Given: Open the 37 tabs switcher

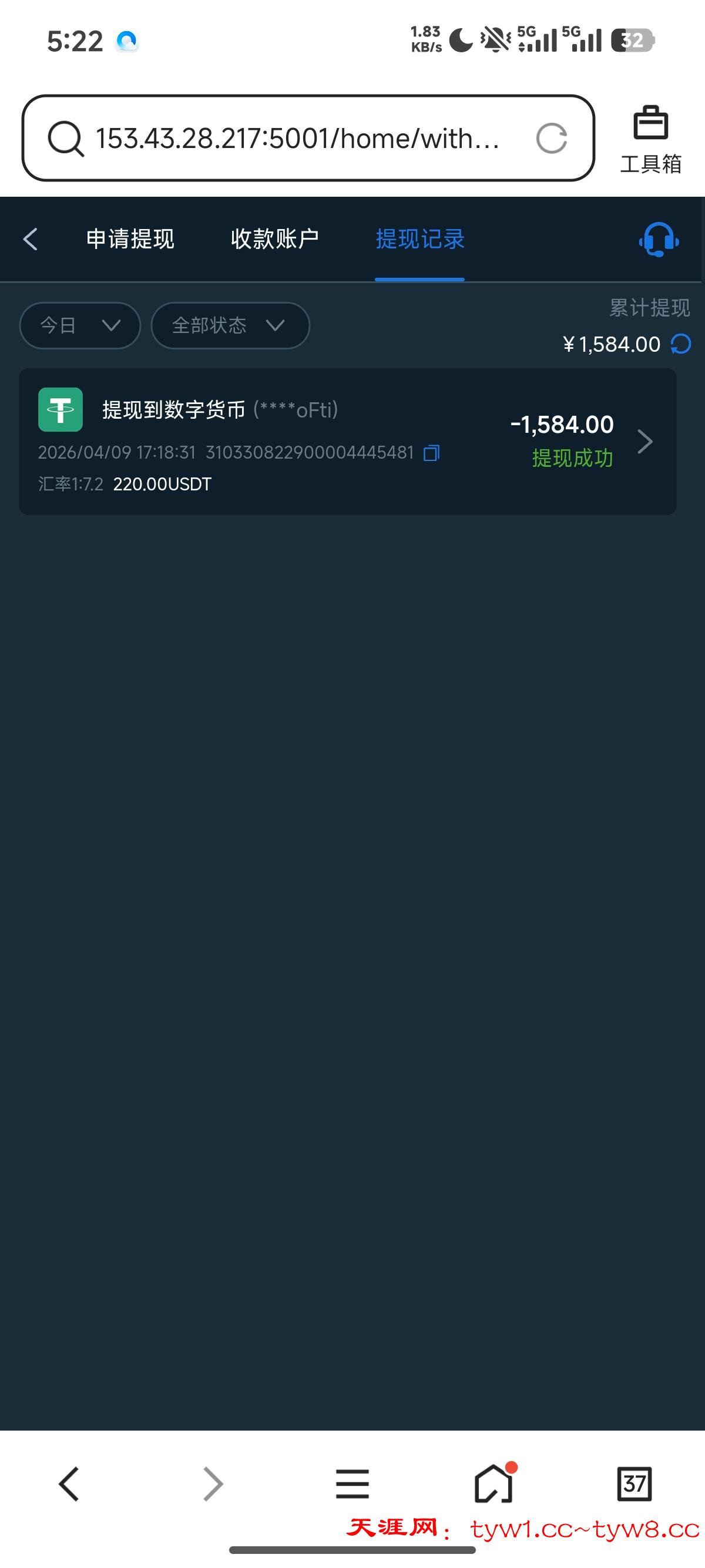Looking at the screenshot, I should click(x=634, y=1484).
